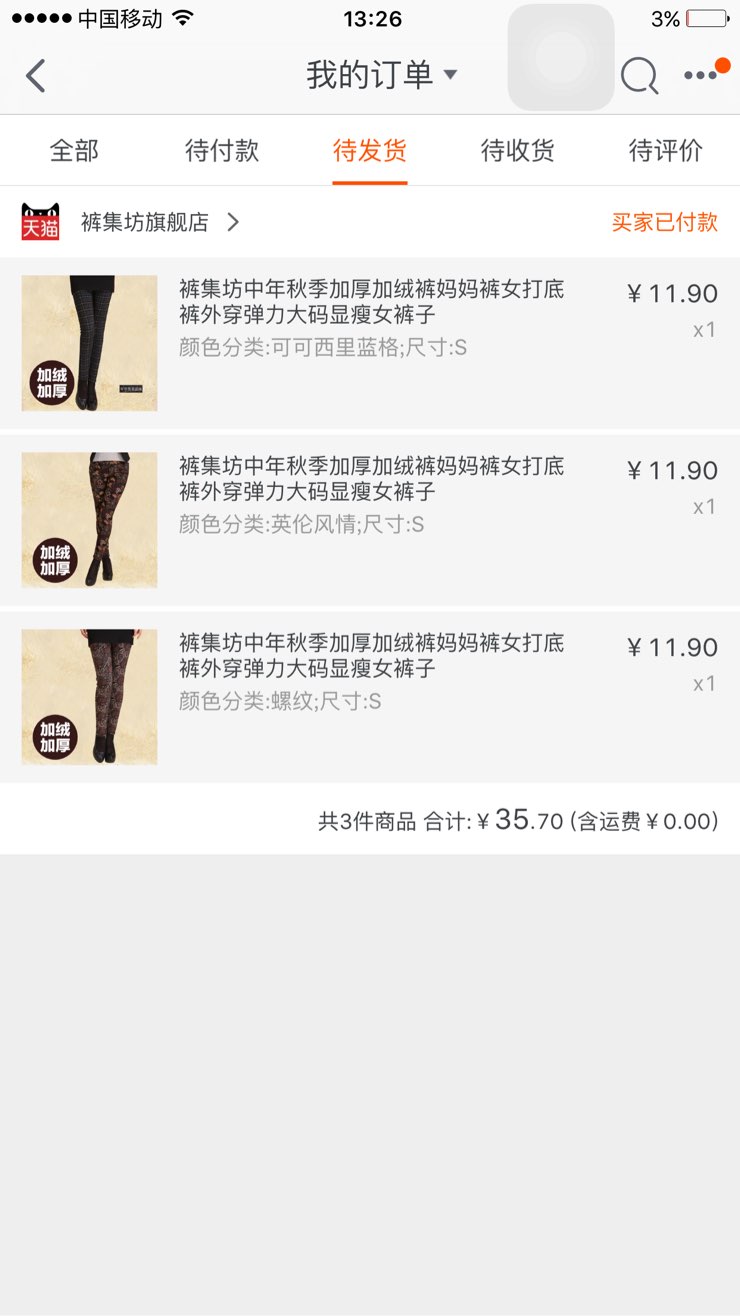
Task: Switch to the 全部 tab
Action: 74,151
